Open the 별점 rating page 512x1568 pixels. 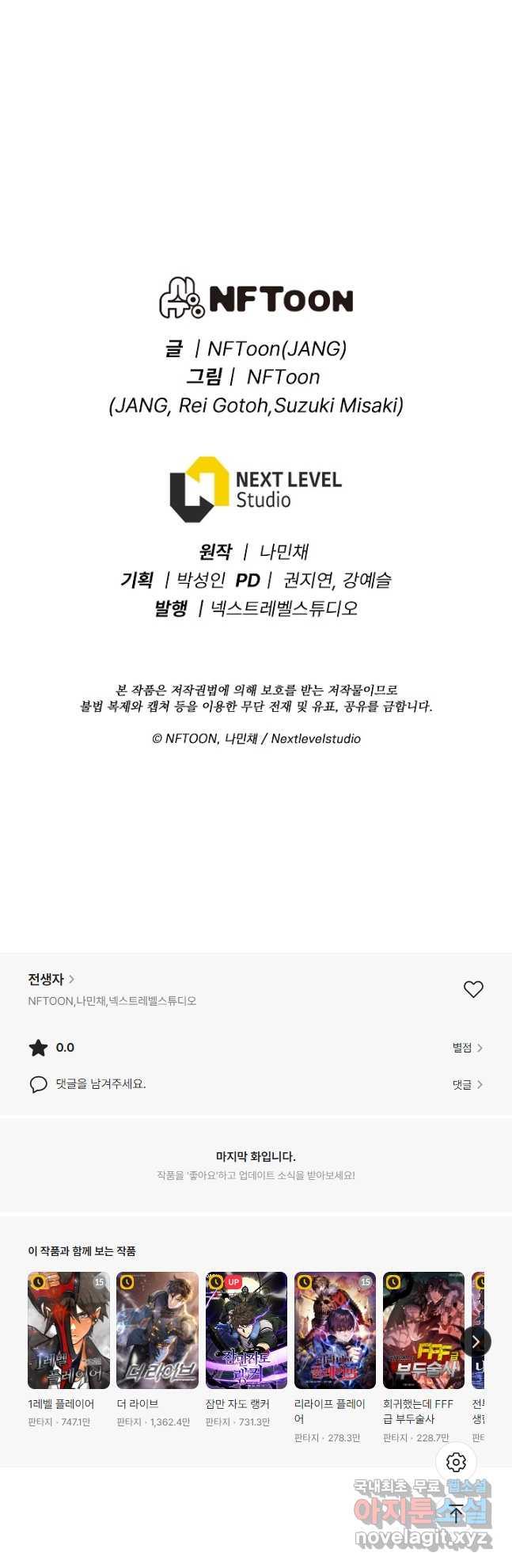467,1048
